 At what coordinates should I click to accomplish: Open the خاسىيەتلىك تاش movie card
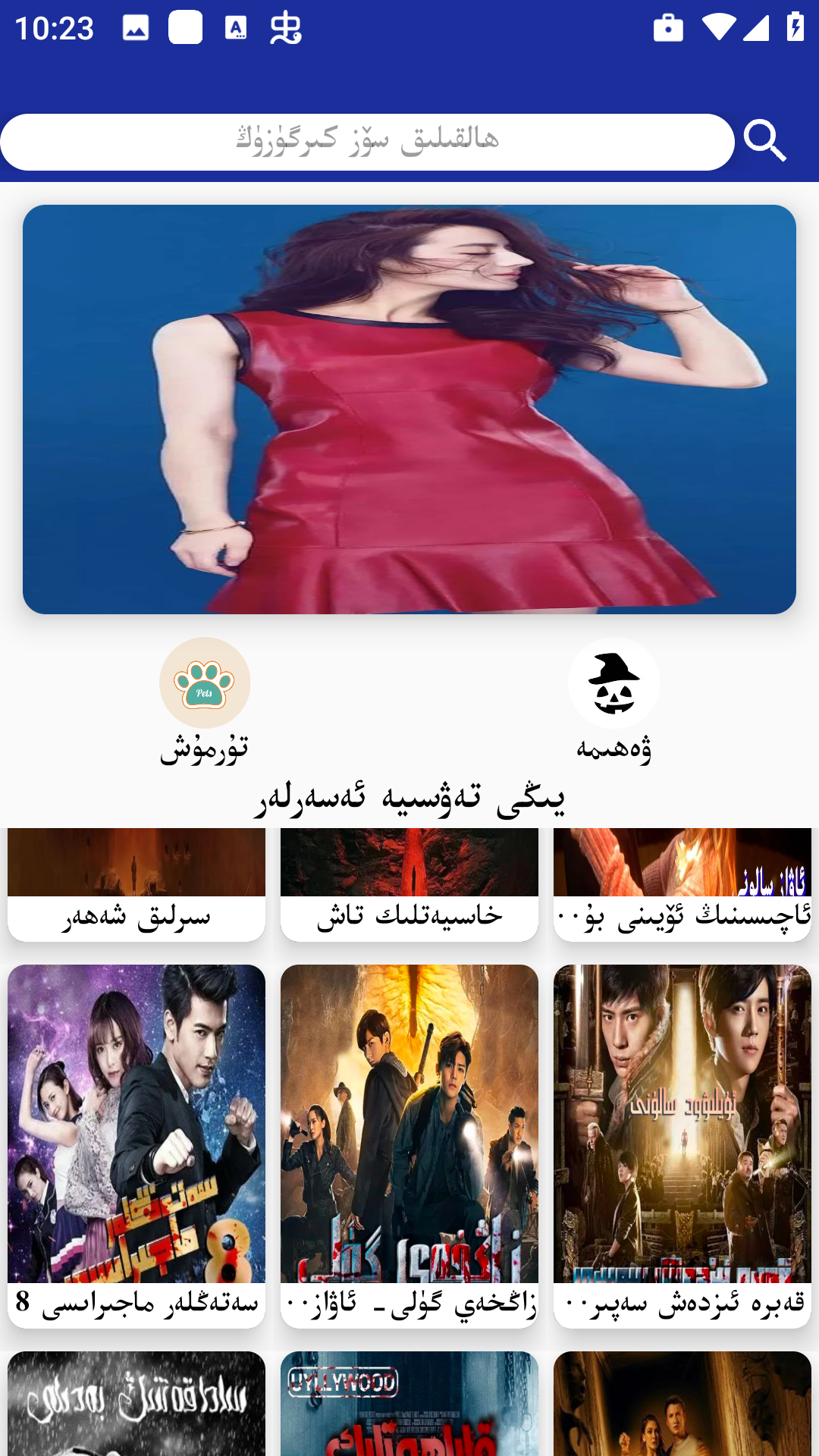(x=409, y=885)
